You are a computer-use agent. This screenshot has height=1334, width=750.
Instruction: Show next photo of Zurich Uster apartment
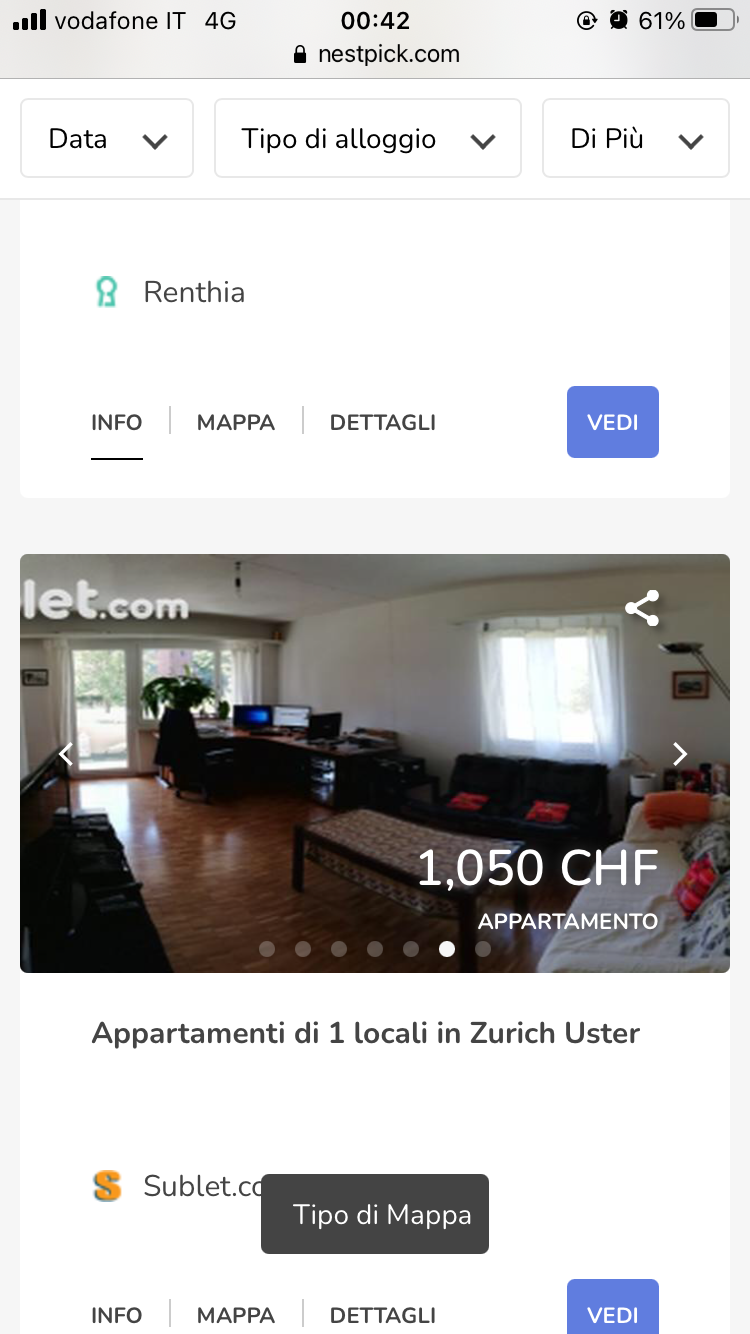coord(680,754)
